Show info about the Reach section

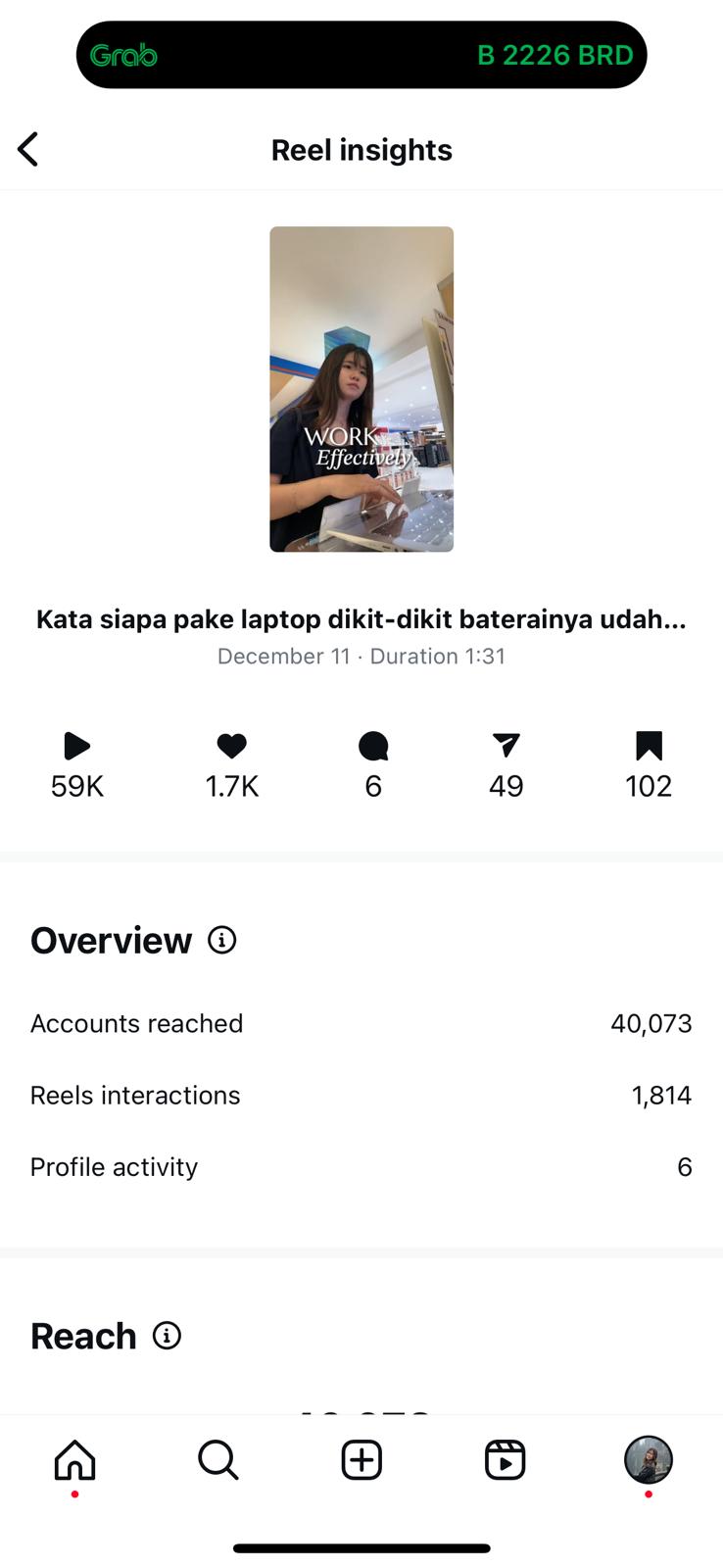point(168,1336)
